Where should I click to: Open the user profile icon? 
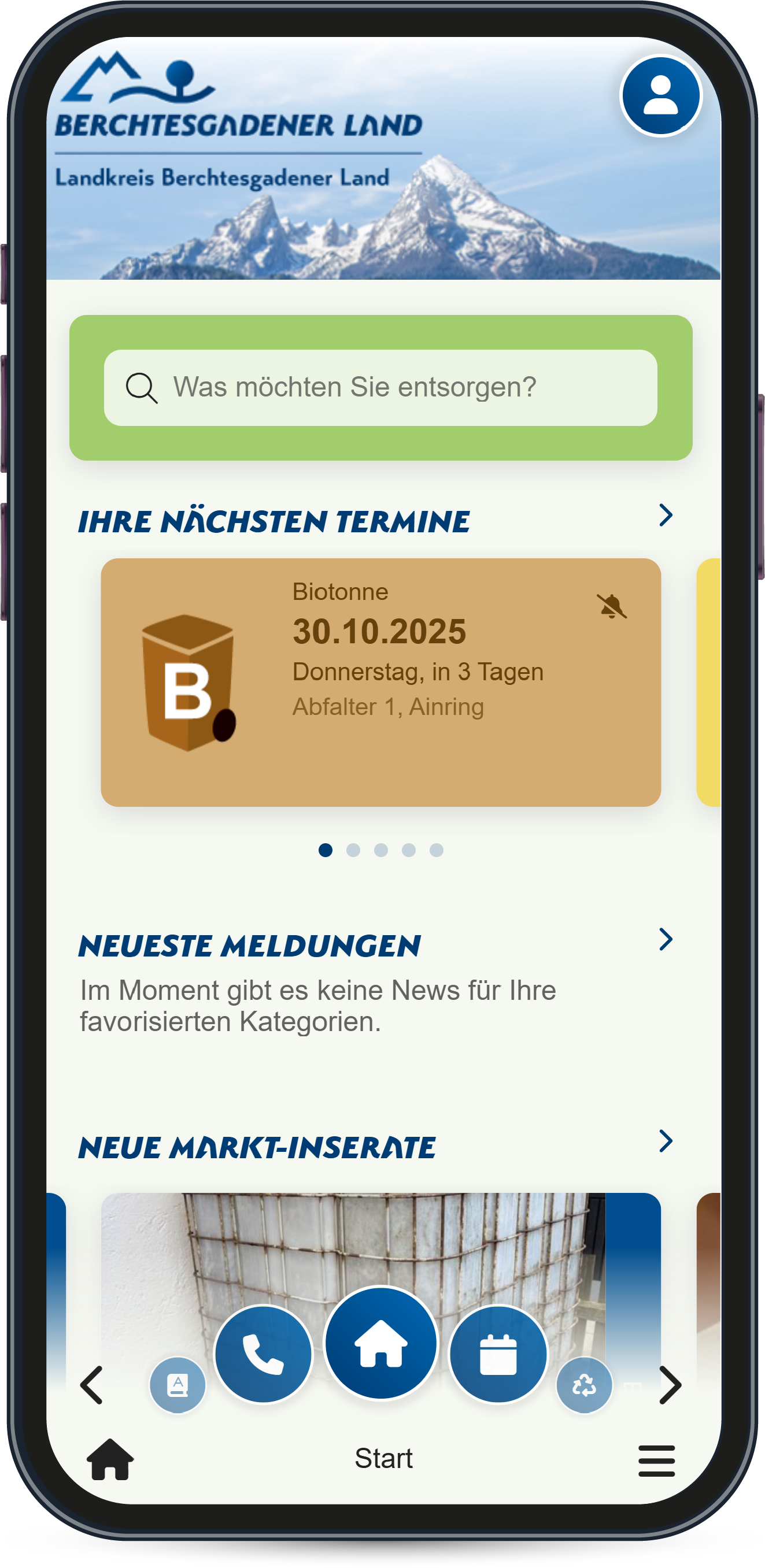tap(660, 96)
